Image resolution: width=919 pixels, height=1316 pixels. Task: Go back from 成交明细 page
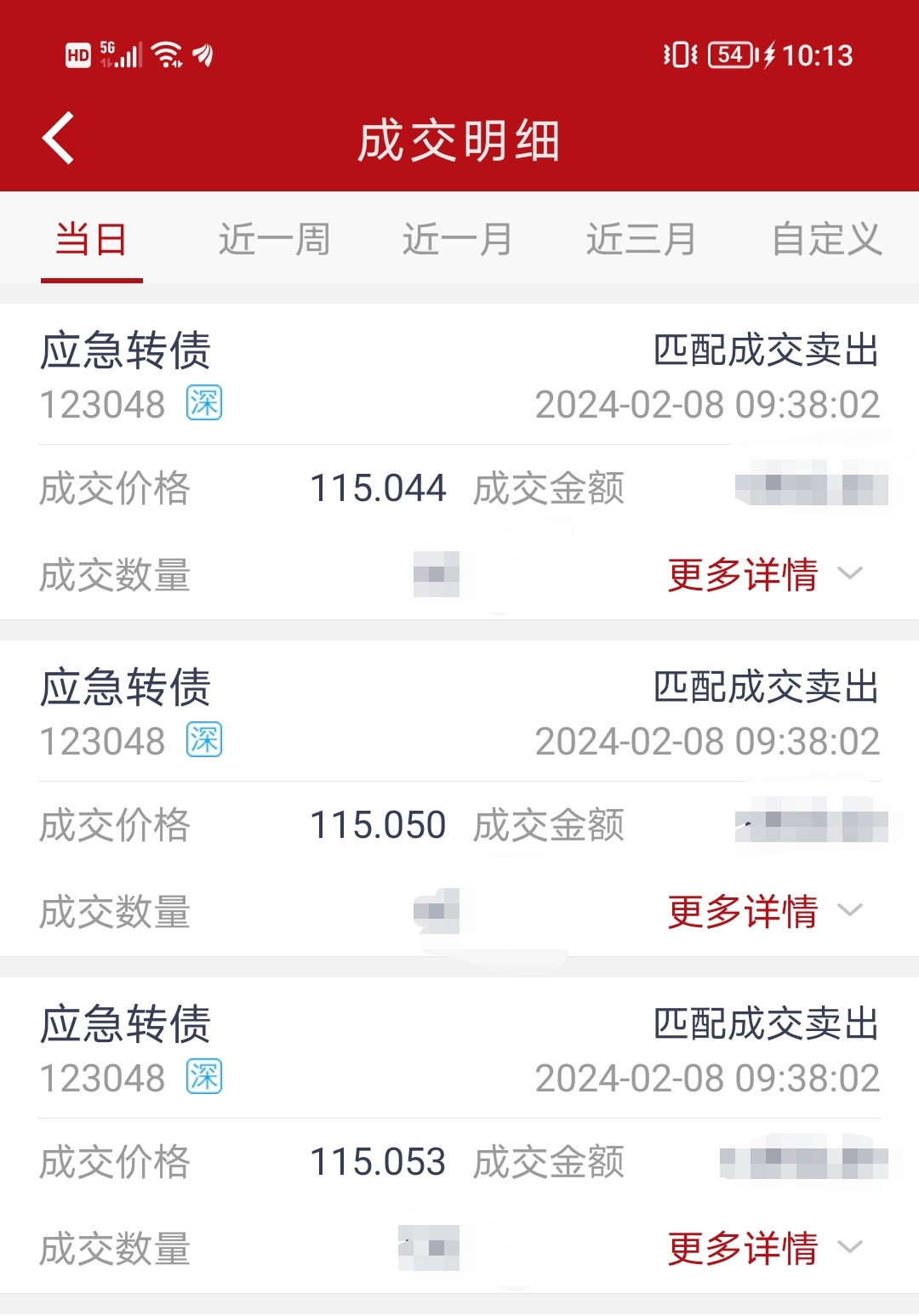[x=59, y=139]
